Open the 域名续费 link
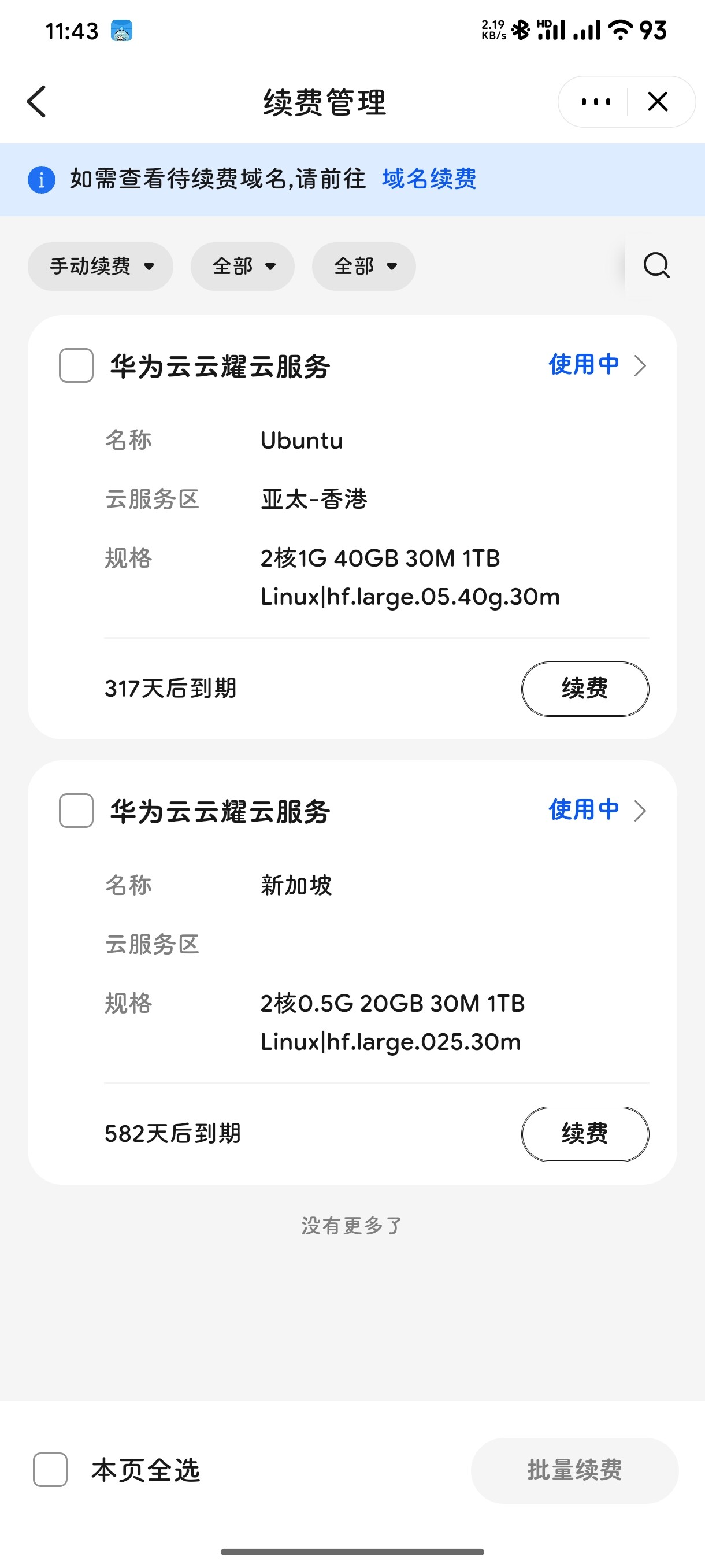705x1568 pixels. click(x=429, y=179)
